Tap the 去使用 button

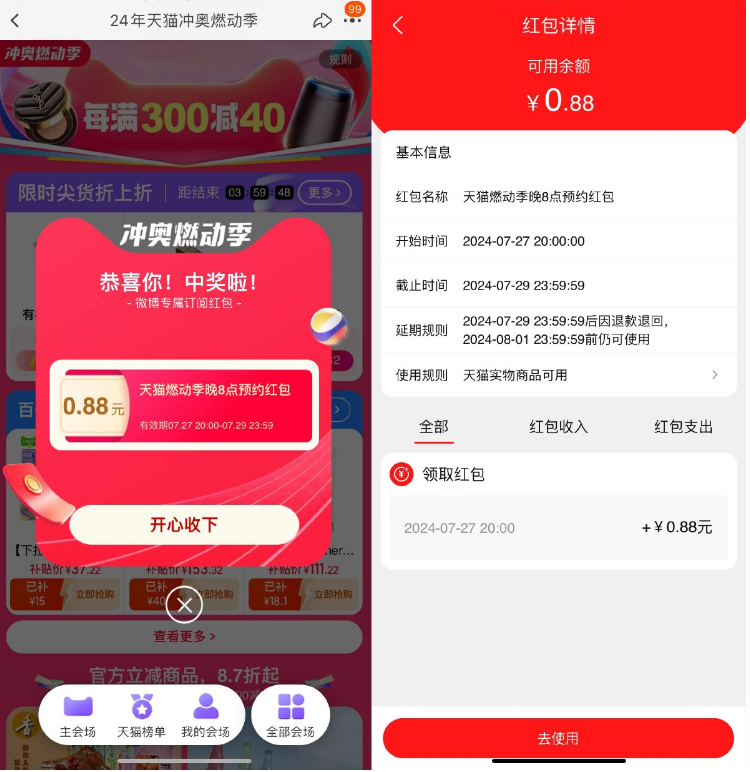click(x=558, y=738)
